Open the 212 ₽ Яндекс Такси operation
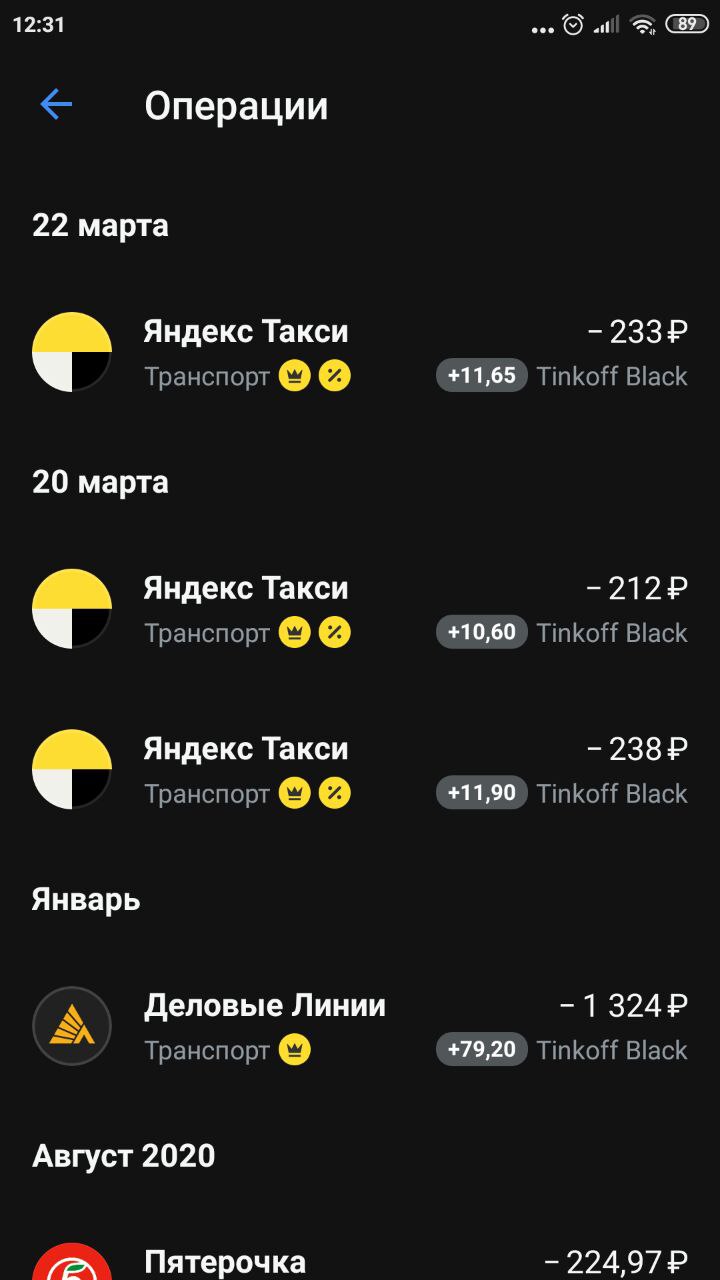The image size is (720, 1280). tap(360, 609)
